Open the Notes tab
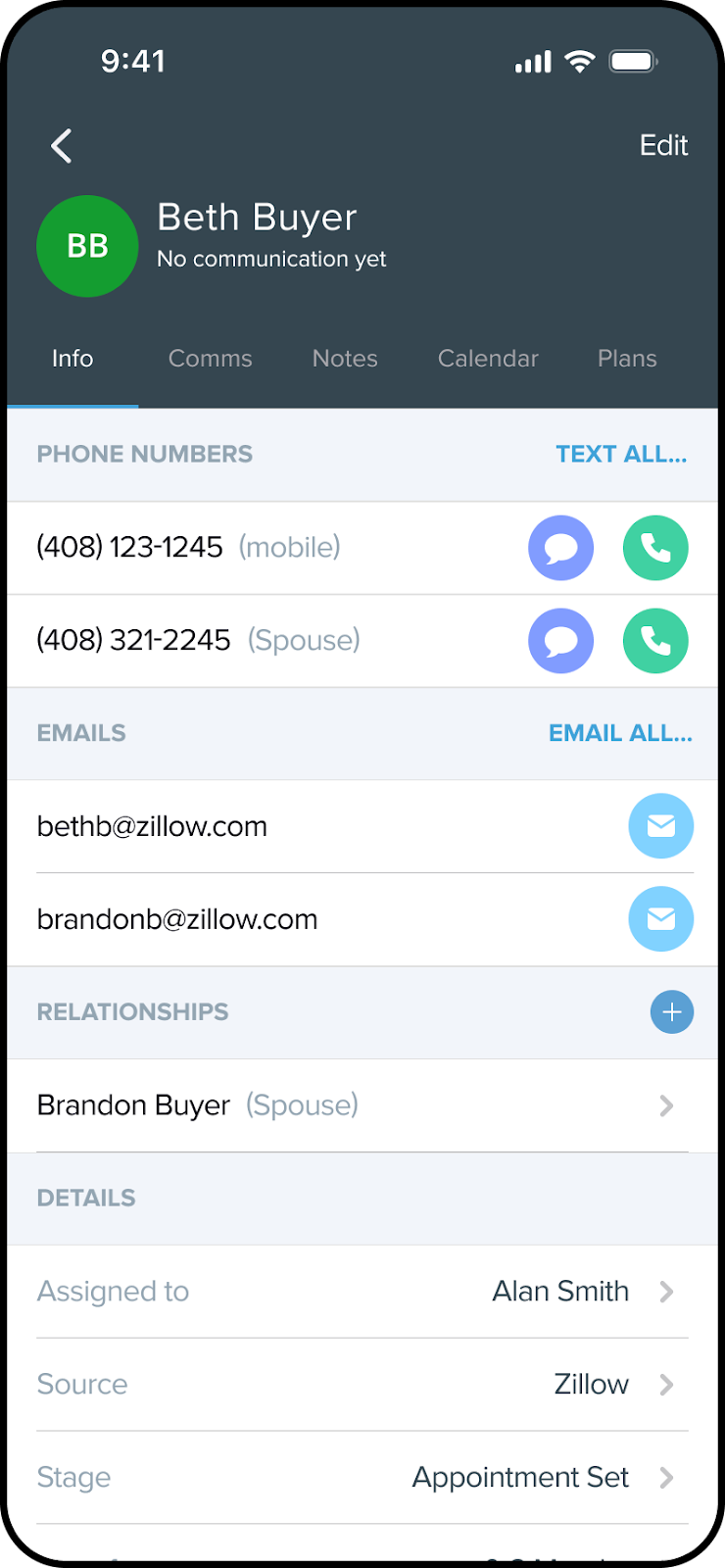 345,359
